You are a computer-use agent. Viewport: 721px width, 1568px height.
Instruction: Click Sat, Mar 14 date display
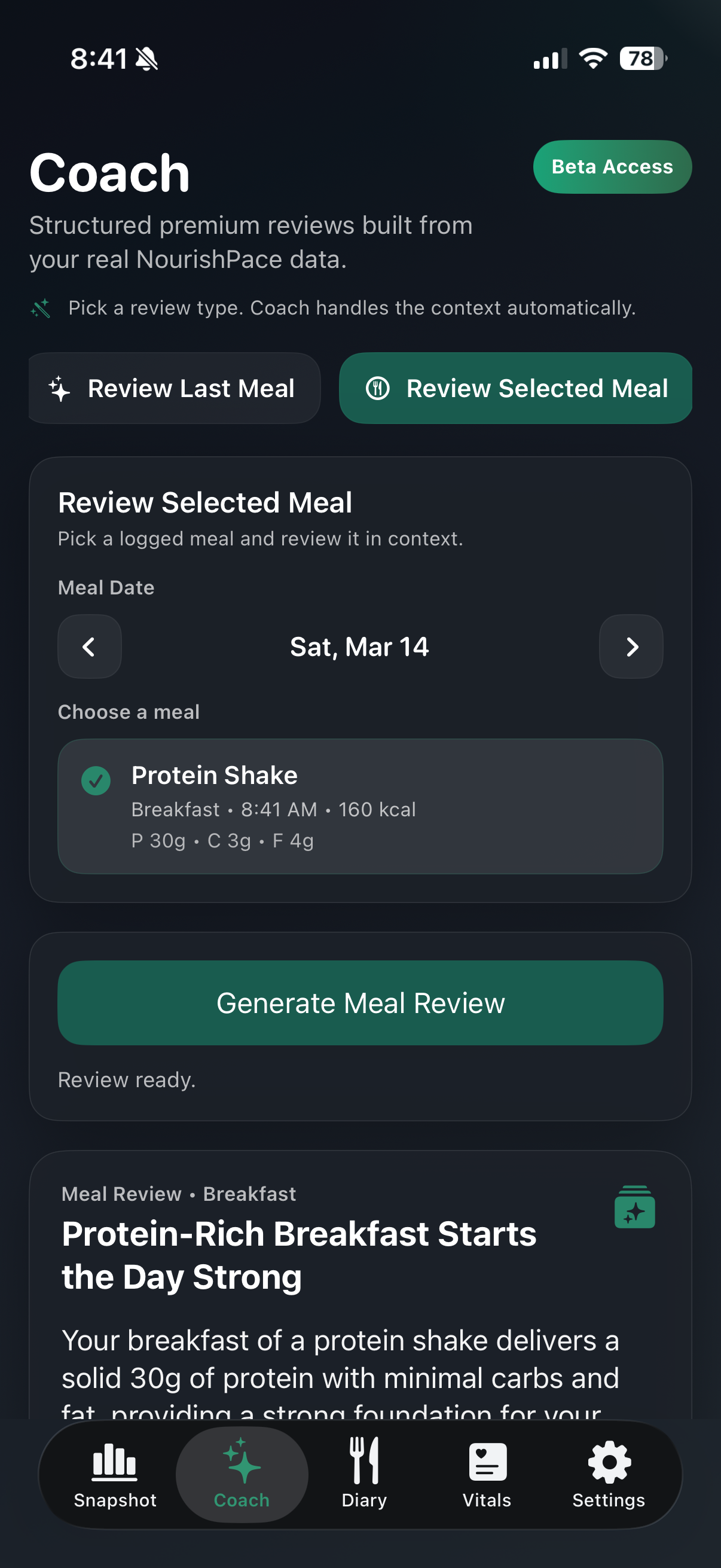click(359, 646)
